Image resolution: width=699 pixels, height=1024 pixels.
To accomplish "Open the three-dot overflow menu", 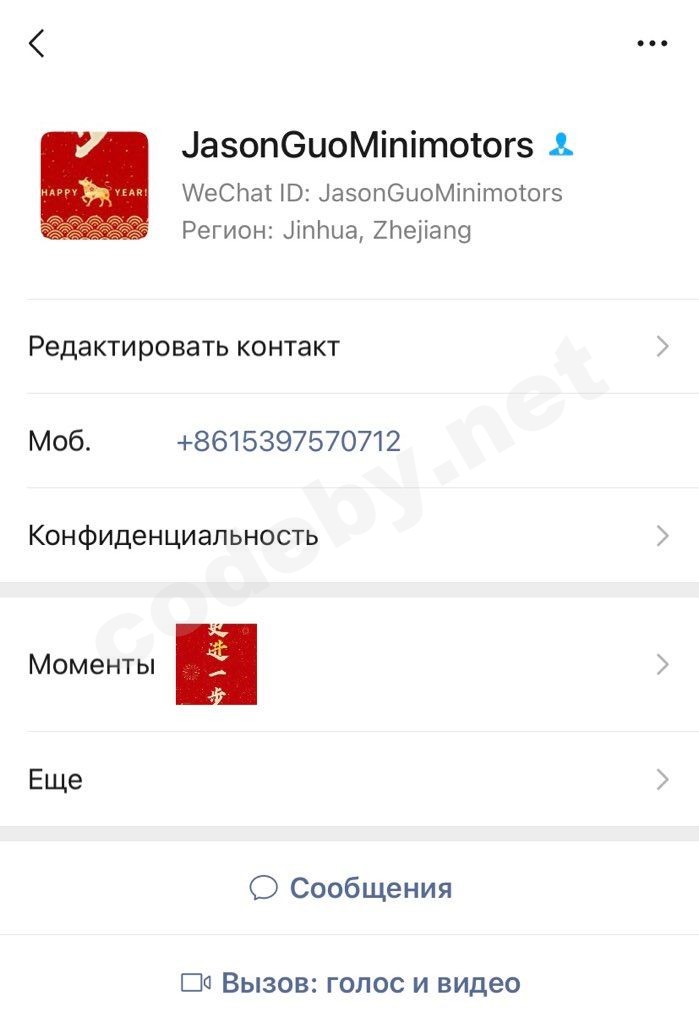I will (651, 43).
